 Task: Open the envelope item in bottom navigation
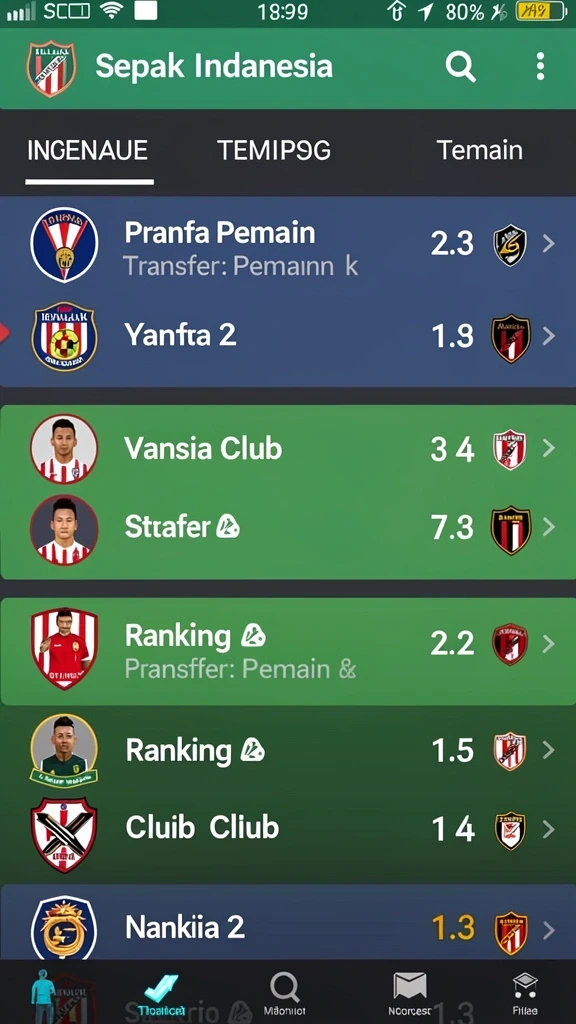(x=409, y=994)
